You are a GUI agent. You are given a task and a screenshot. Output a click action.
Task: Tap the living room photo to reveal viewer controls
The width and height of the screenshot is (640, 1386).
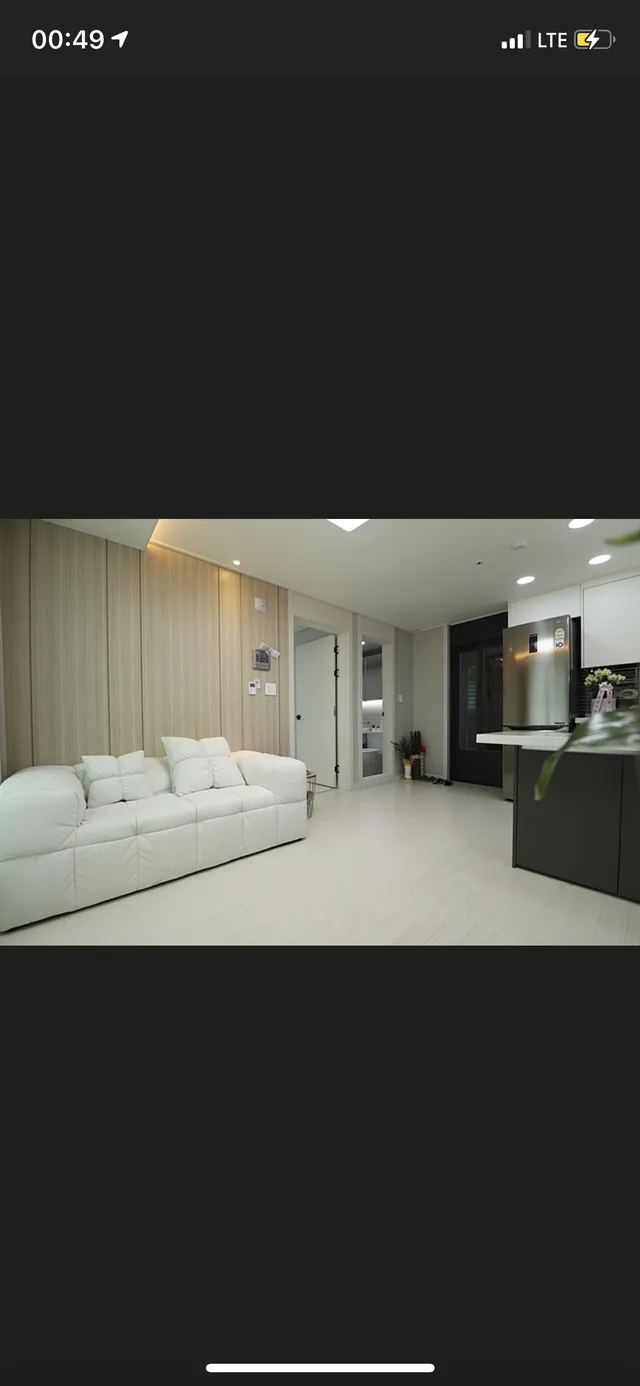[320, 731]
